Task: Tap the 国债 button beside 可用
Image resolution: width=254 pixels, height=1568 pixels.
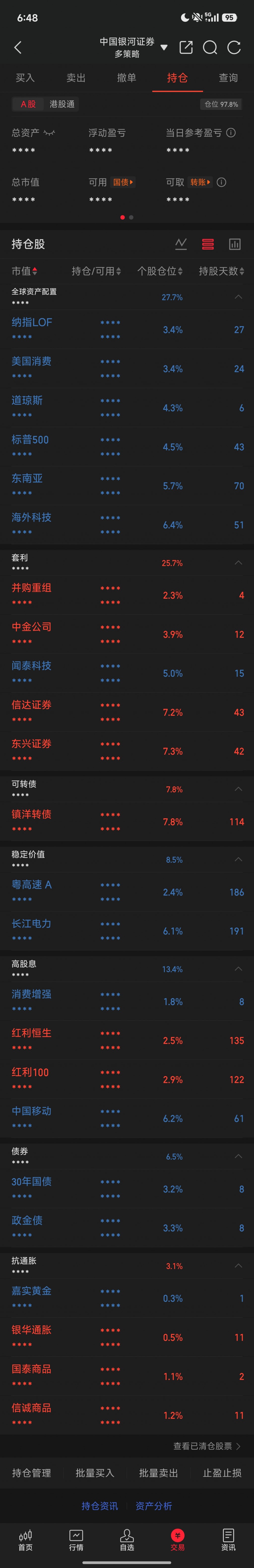Action: coord(123,182)
